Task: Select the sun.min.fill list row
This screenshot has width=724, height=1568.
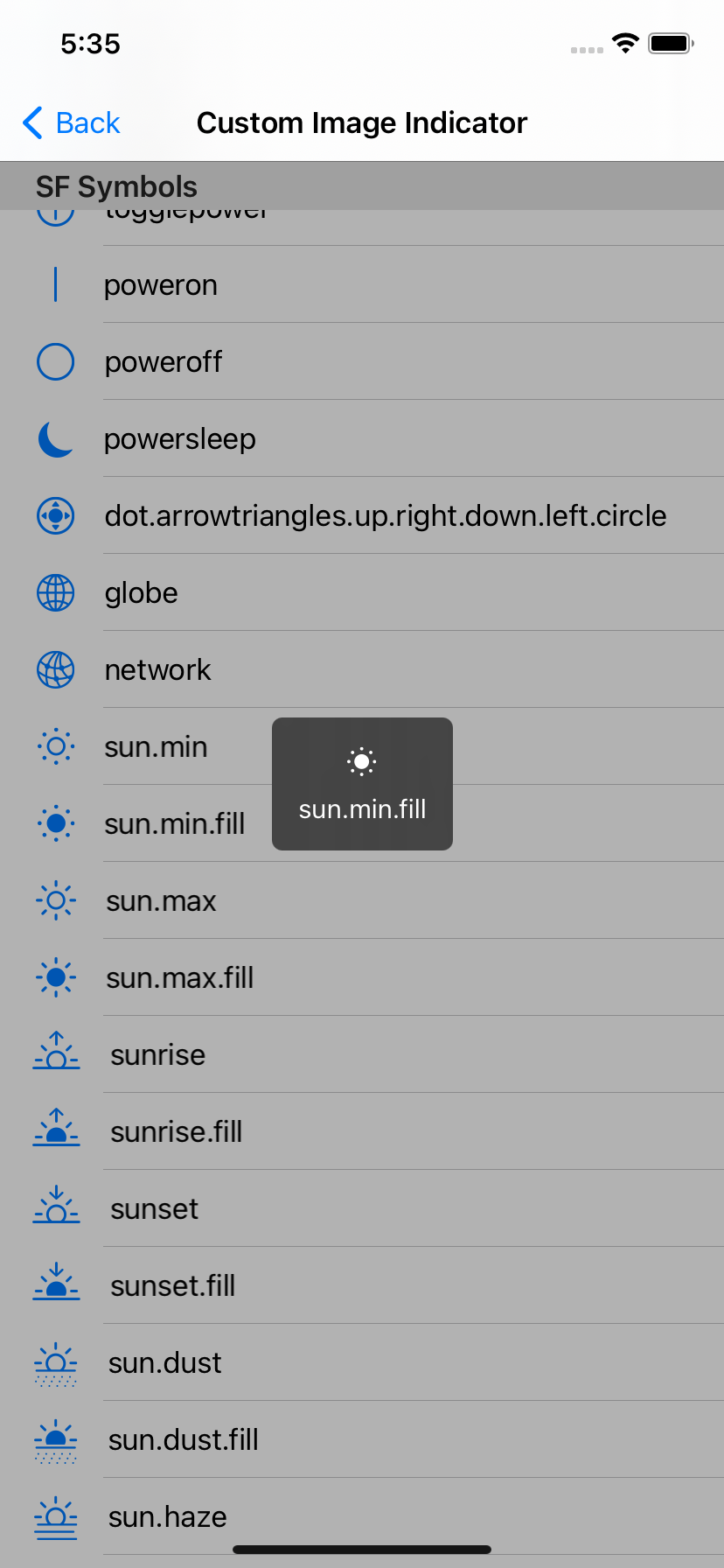Action: 174,824
